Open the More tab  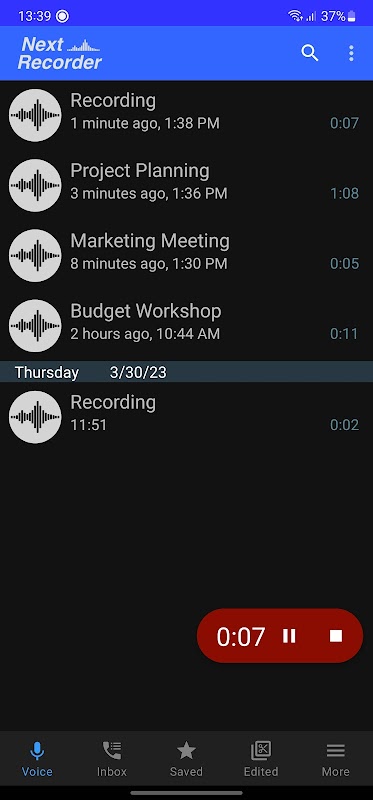pyautogui.click(x=336, y=759)
